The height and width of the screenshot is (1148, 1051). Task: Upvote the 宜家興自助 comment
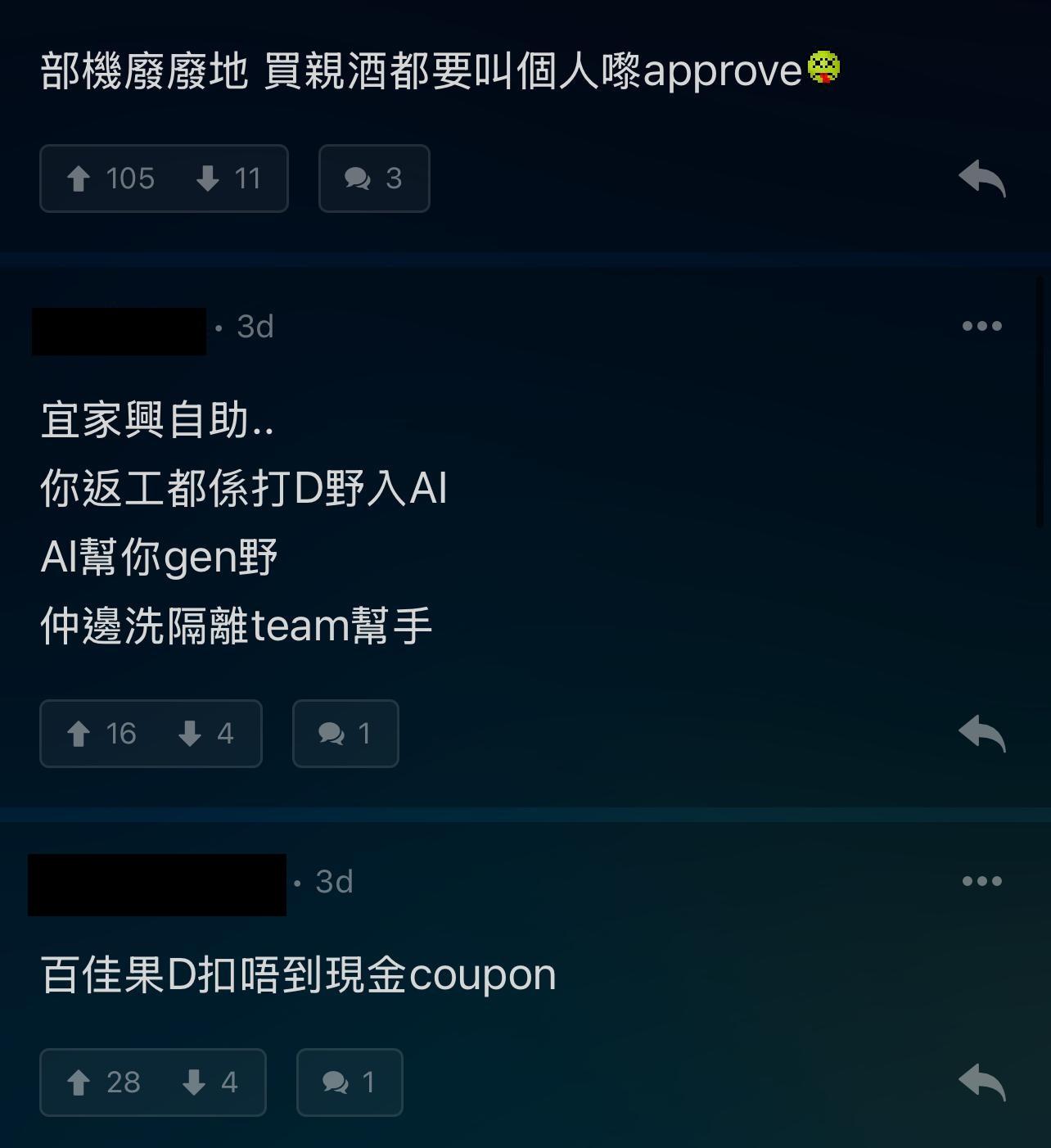(x=79, y=734)
